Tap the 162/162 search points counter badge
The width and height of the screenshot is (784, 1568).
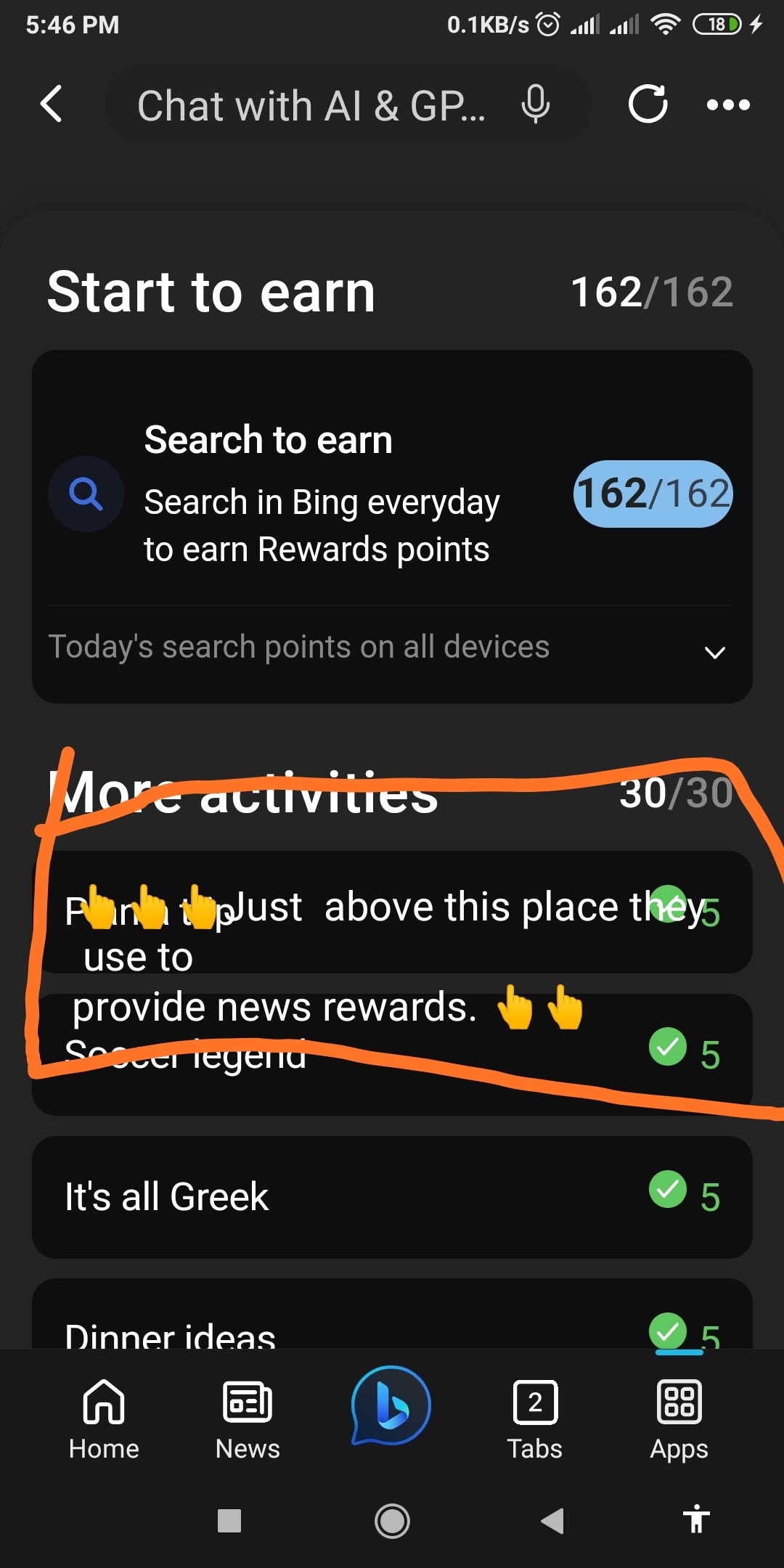(652, 494)
